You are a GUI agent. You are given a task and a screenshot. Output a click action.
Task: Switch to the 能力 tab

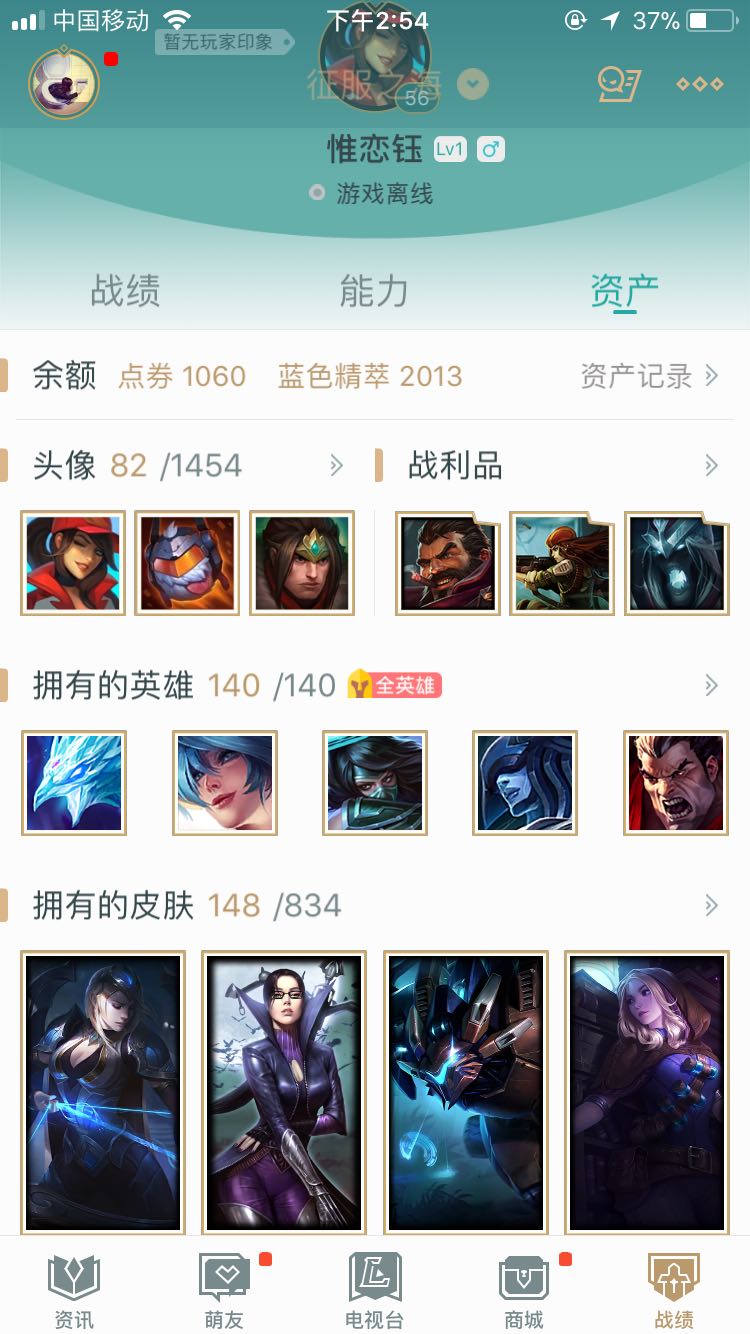tap(374, 291)
